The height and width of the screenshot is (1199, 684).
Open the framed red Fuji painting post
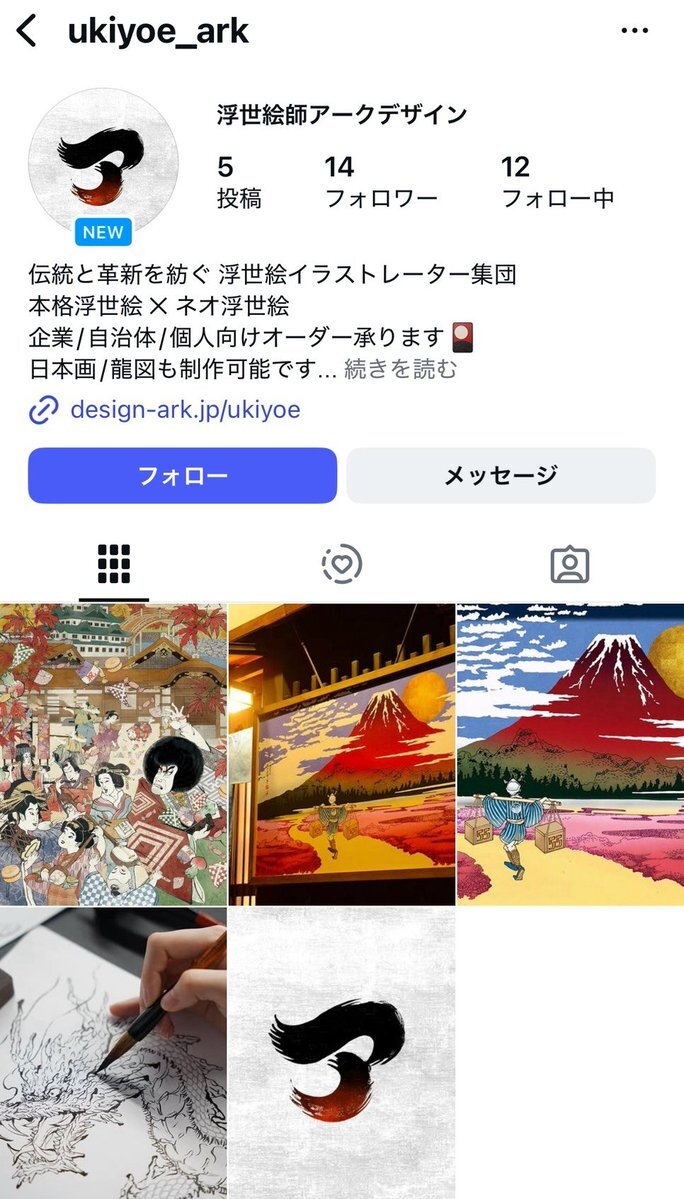[x=341, y=754]
